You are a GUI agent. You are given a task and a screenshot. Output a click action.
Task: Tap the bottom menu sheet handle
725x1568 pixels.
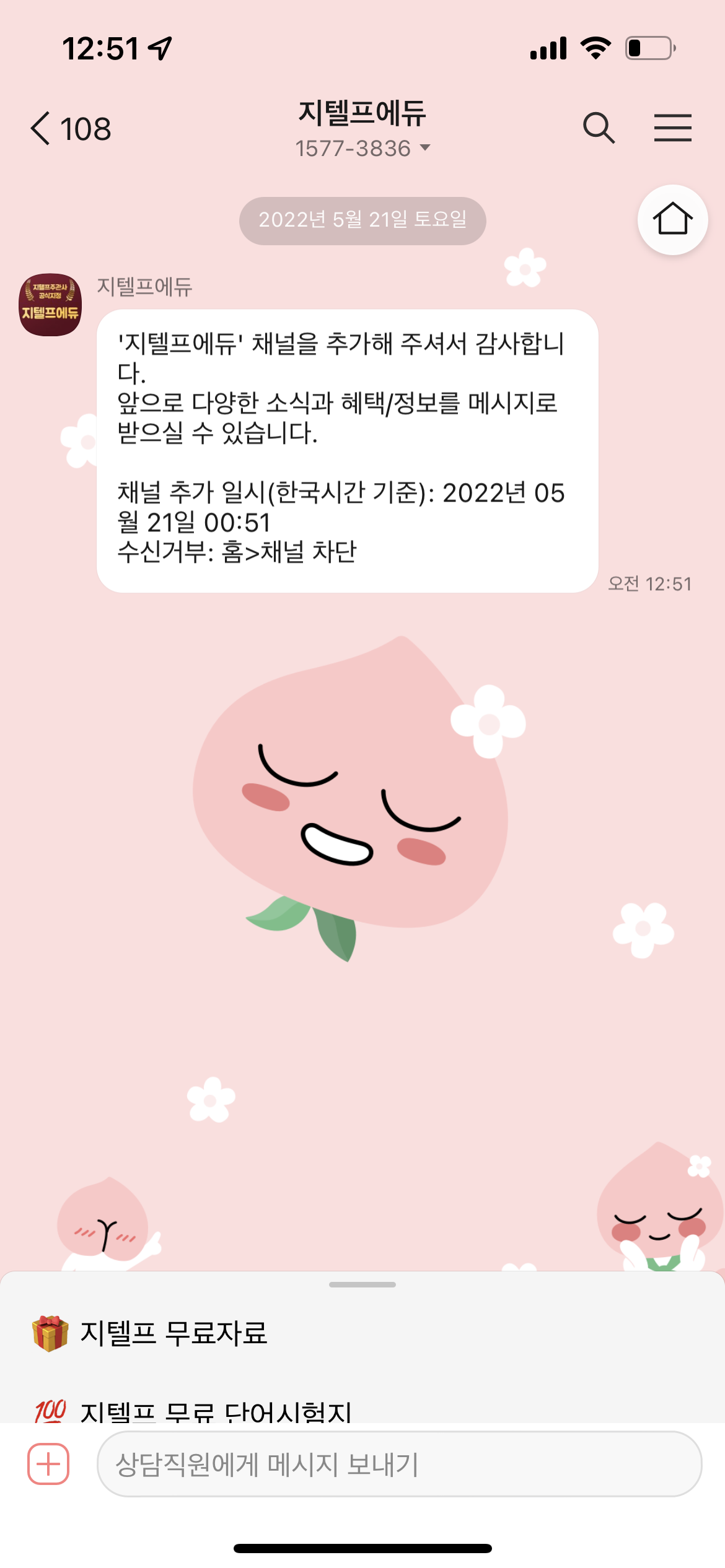pos(362,1284)
